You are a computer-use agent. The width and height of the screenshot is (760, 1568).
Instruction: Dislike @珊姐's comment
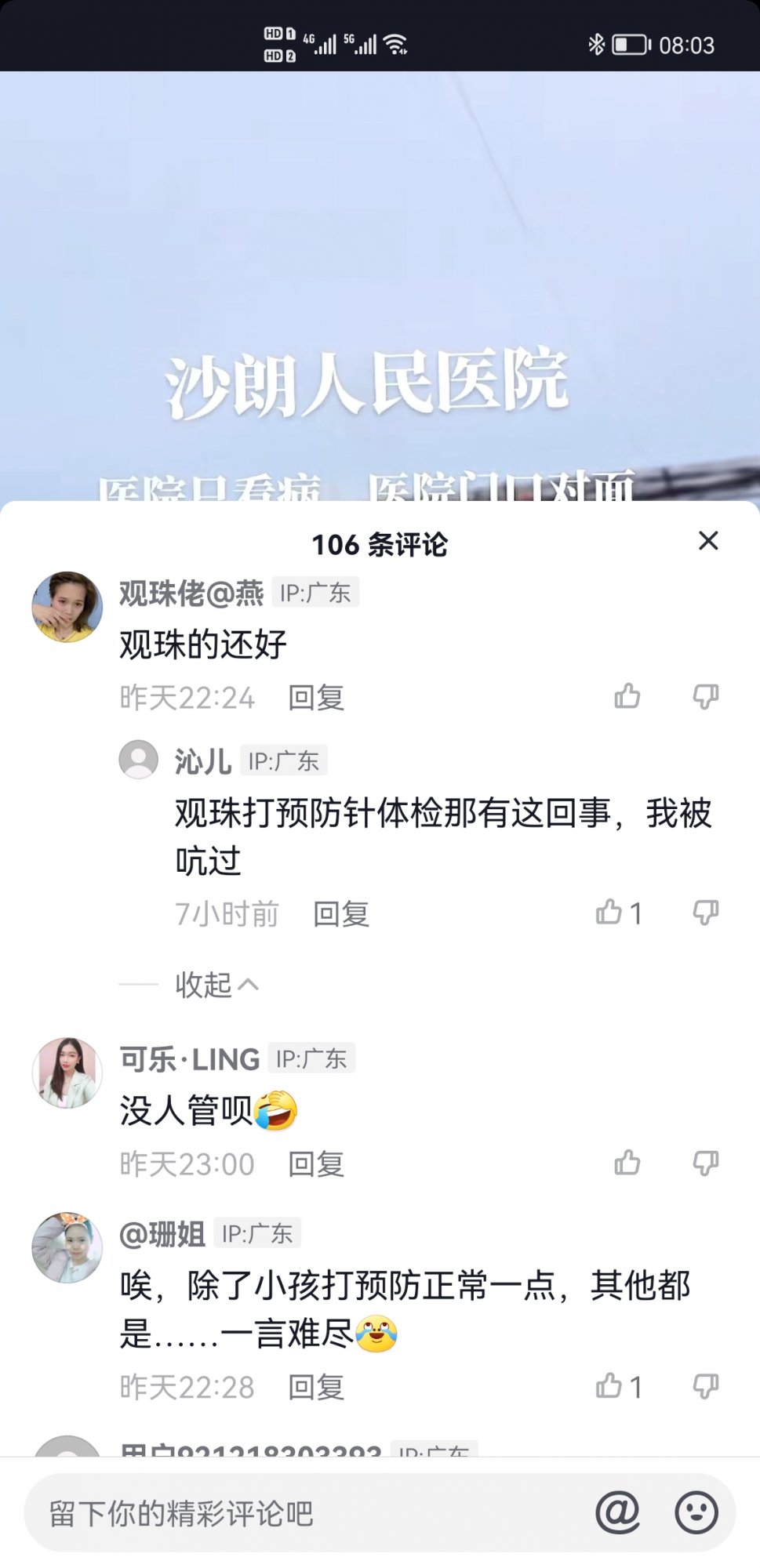[705, 1386]
